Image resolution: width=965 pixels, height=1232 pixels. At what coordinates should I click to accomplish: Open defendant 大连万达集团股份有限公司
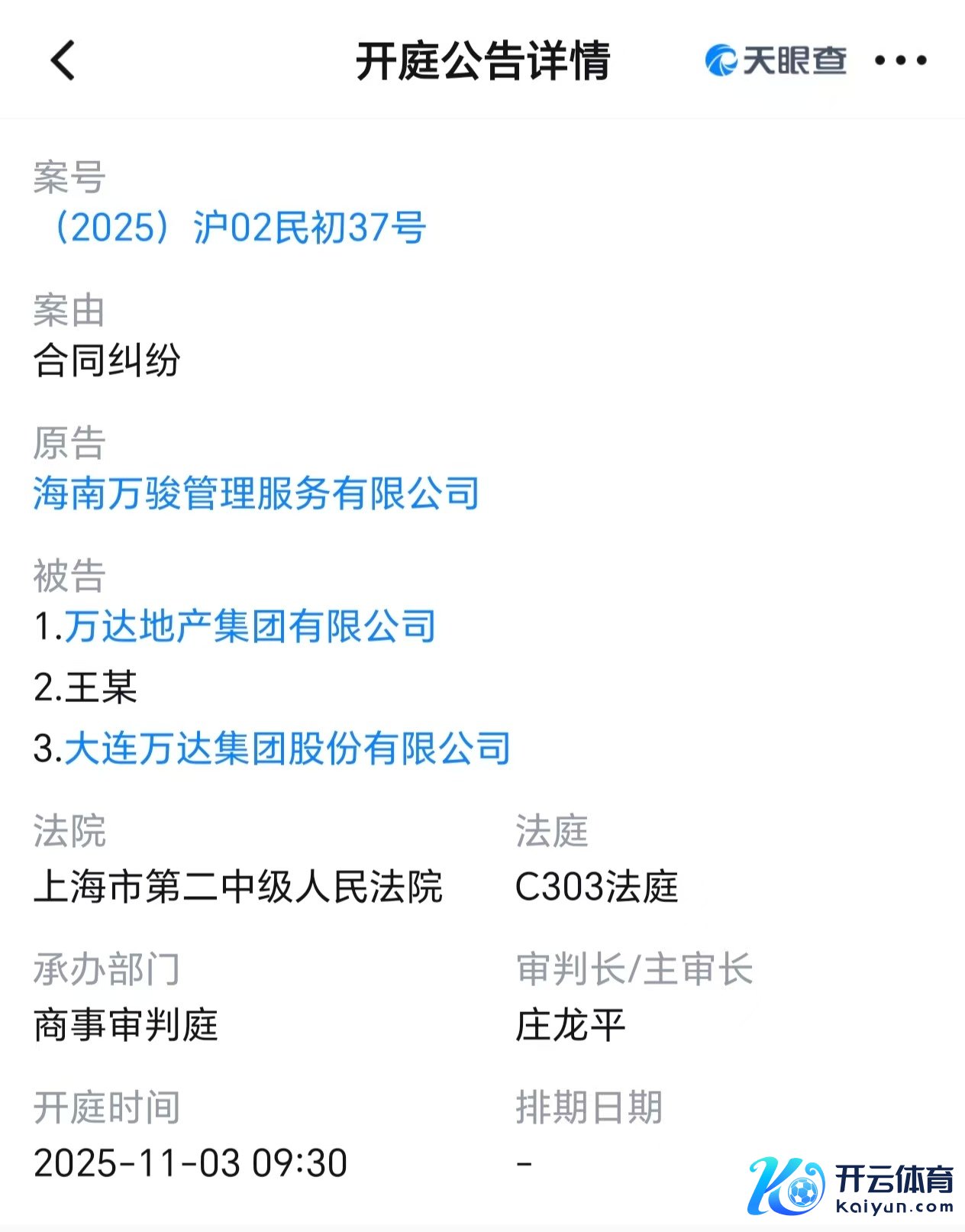point(287,749)
